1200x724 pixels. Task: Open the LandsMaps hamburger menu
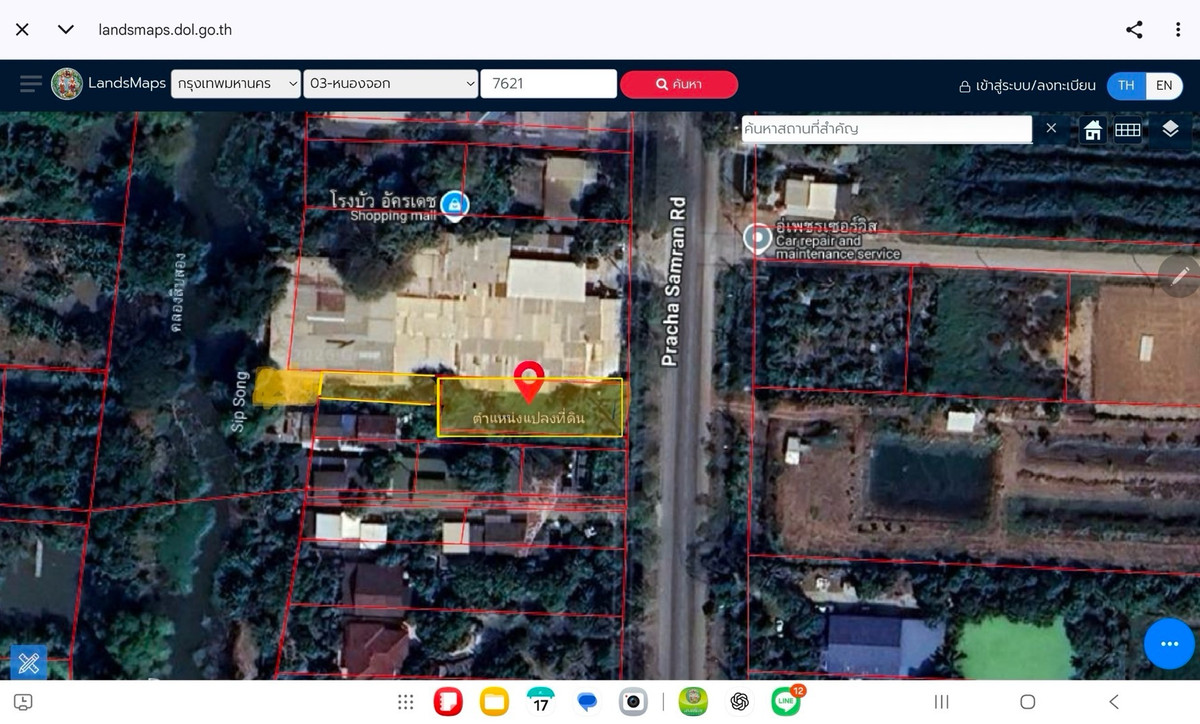click(31, 84)
